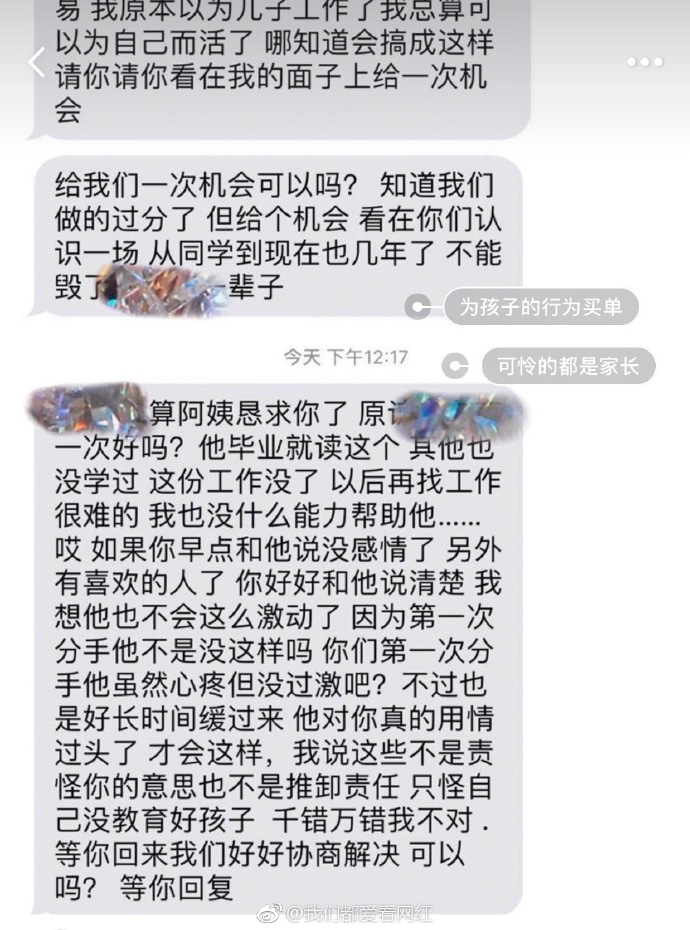Viewport: 690px width, 930px height.
Task: Open the tag 为孩子的行为买单
Action: [x=541, y=308]
